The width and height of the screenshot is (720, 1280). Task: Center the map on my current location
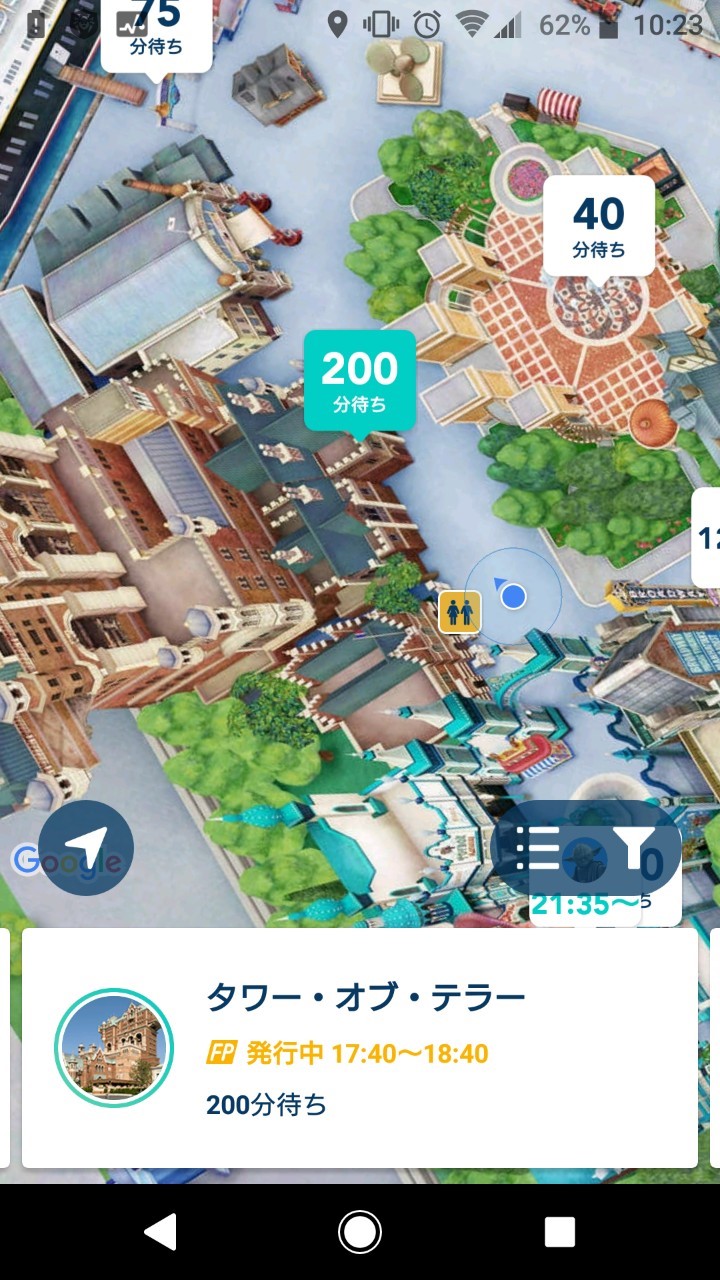click(86, 847)
